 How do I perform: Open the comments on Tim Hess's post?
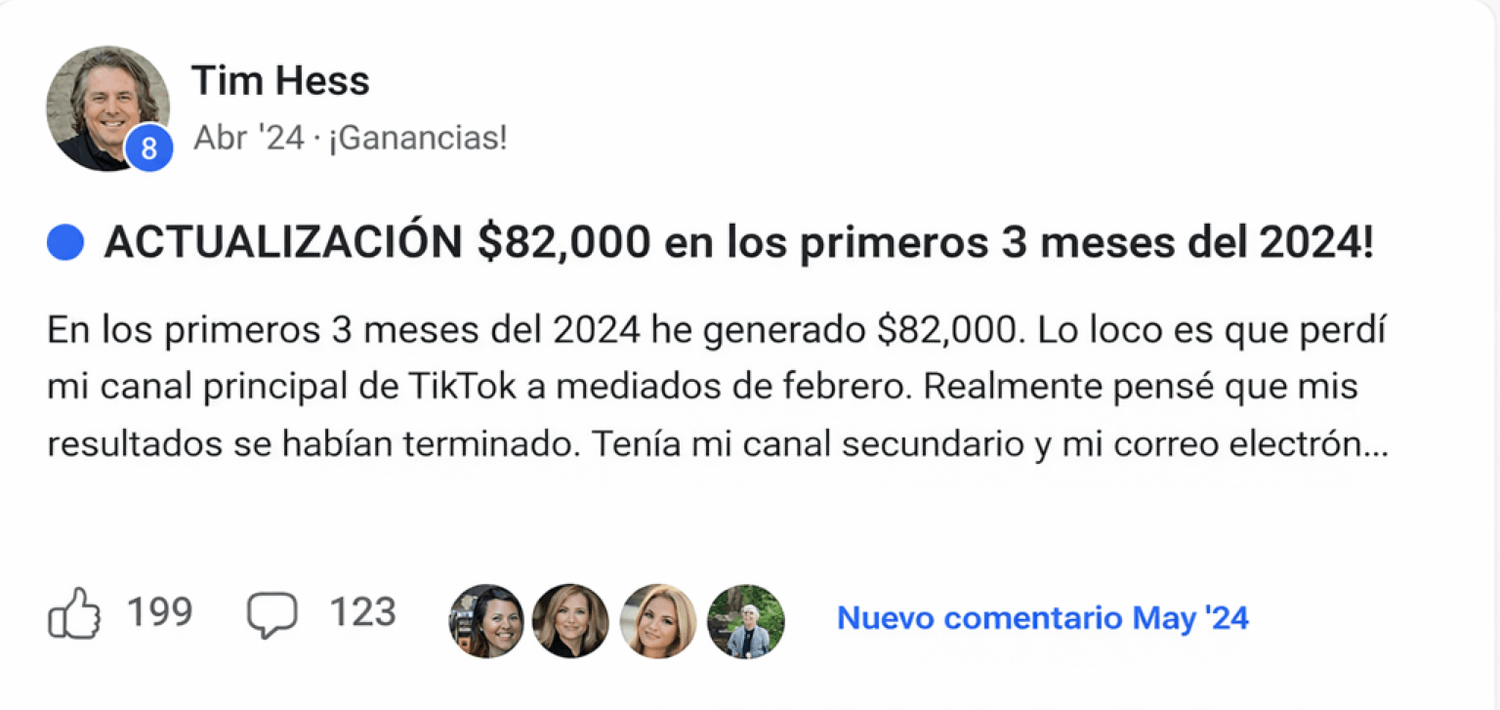click(272, 615)
